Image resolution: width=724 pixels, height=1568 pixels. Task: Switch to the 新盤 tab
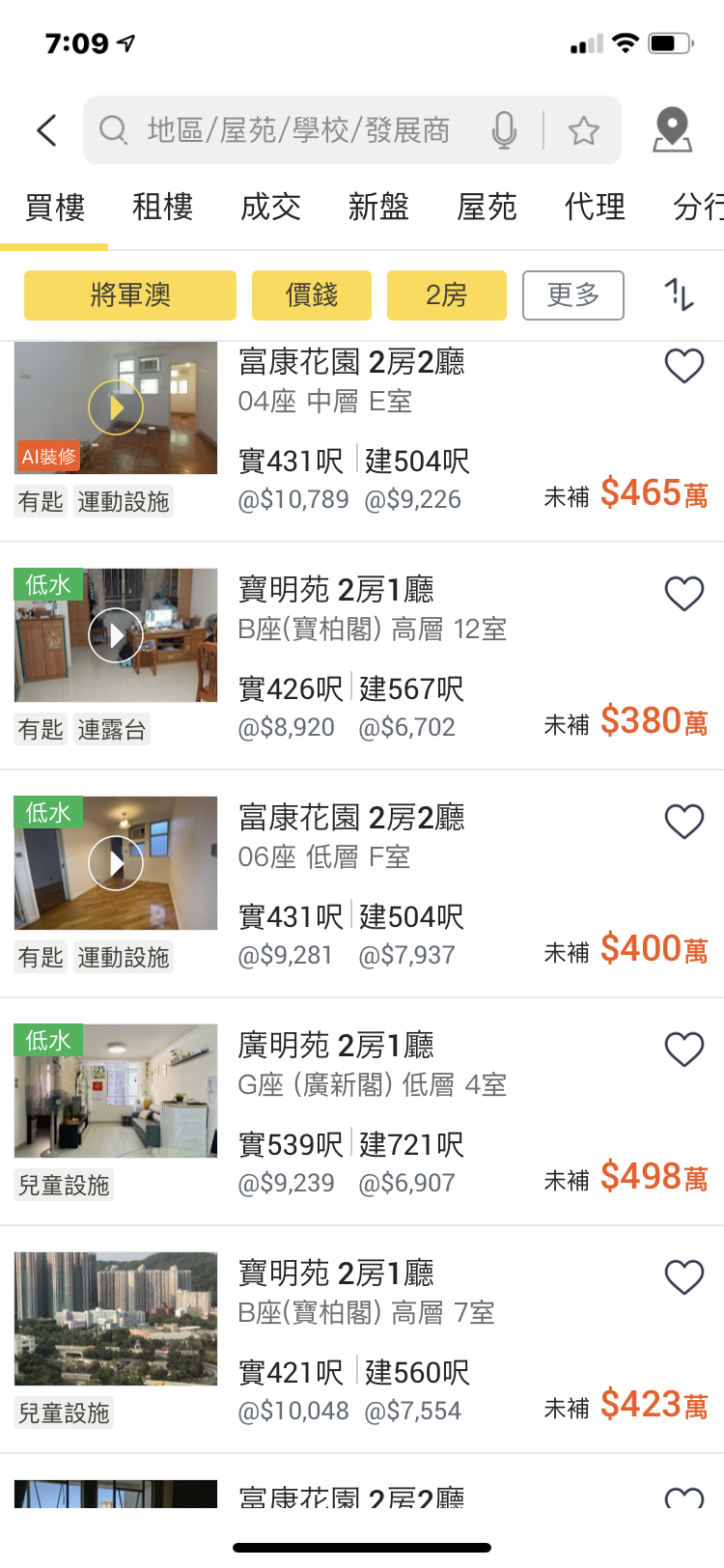pos(378,207)
